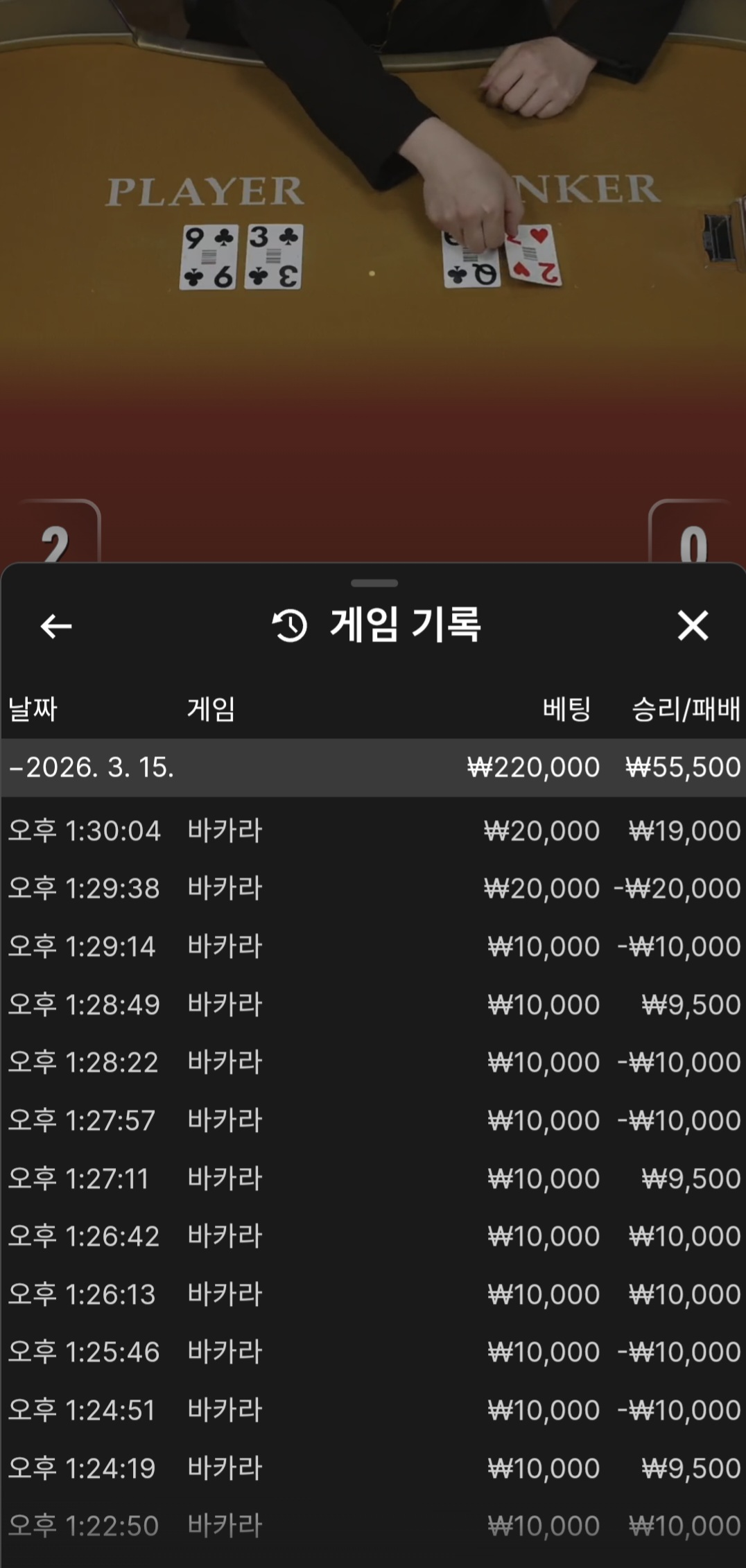
Task: View the 오후 1:24:51 바카라 record
Action: coord(373,1410)
